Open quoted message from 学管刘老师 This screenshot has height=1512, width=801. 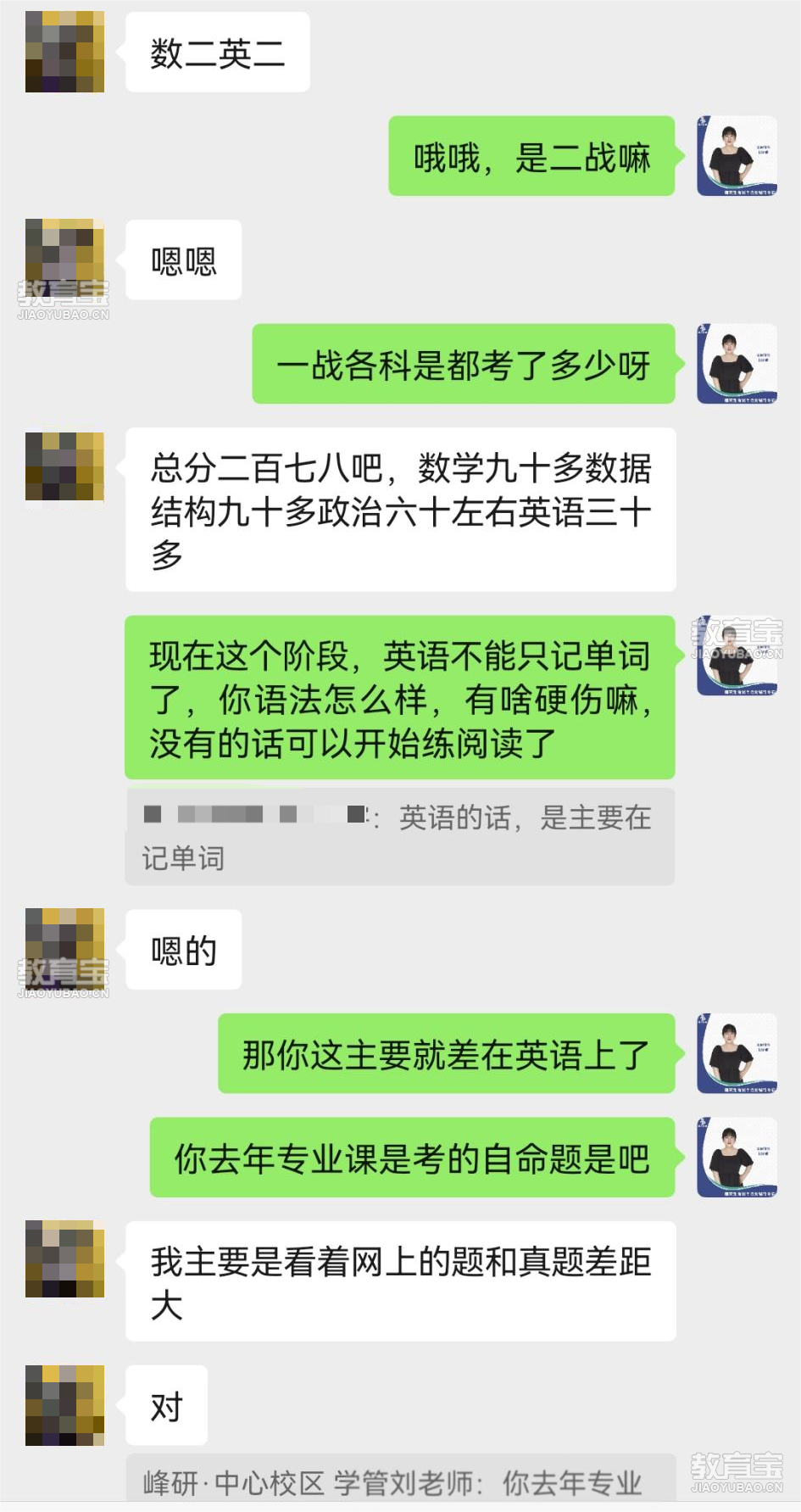[399, 1482]
